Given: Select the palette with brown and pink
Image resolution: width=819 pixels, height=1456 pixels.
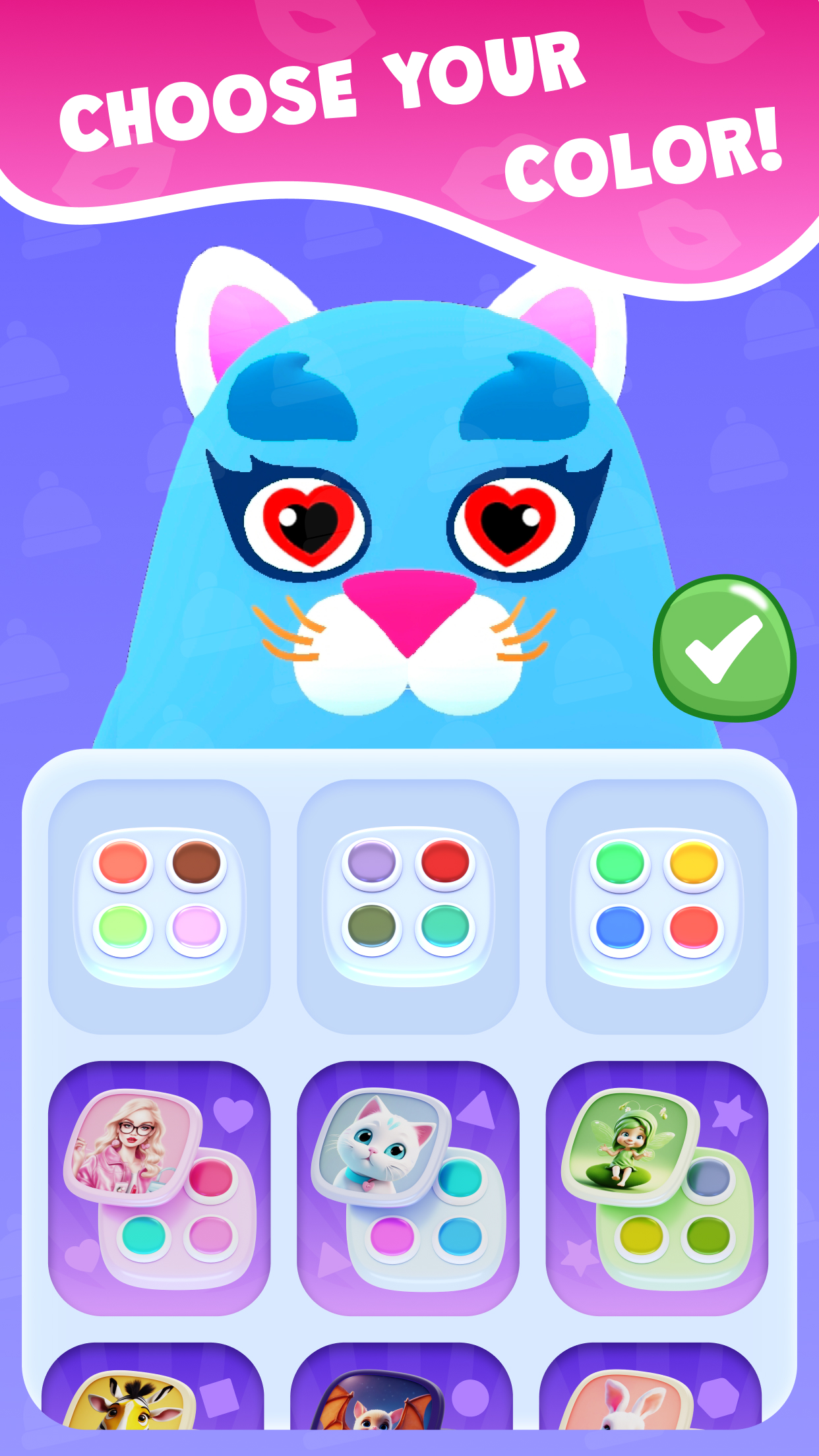Looking at the screenshot, I should click(159, 906).
